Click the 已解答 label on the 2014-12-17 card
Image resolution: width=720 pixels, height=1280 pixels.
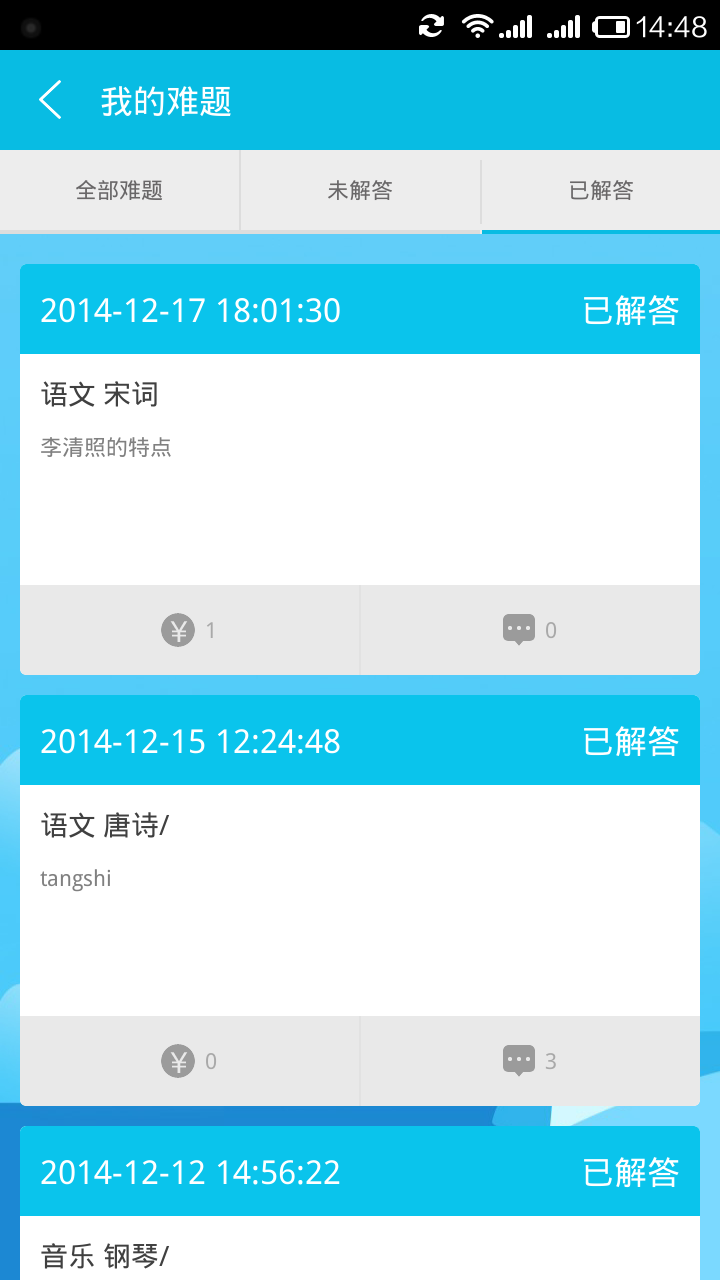pos(631,310)
